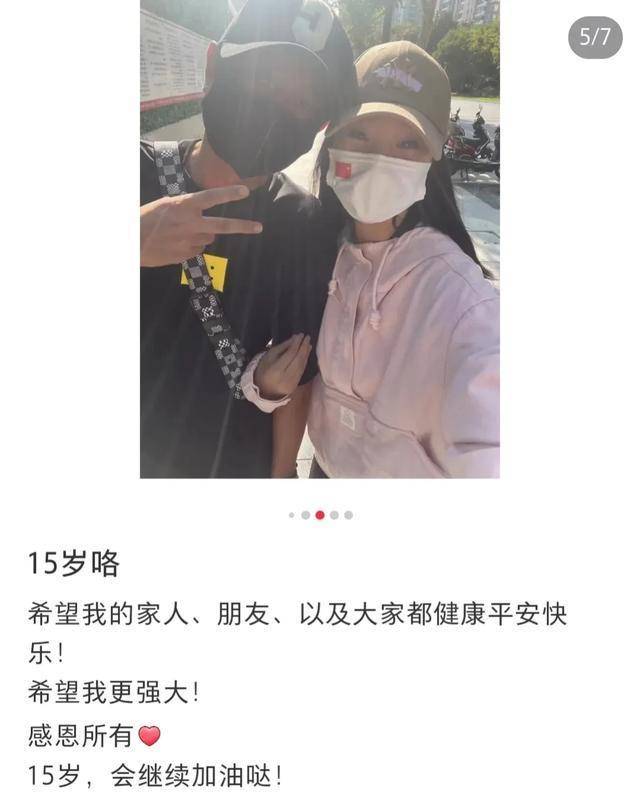This screenshot has height=803, width=640.
Task: Open the selfie photo in full view
Action: (x=319, y=240)
